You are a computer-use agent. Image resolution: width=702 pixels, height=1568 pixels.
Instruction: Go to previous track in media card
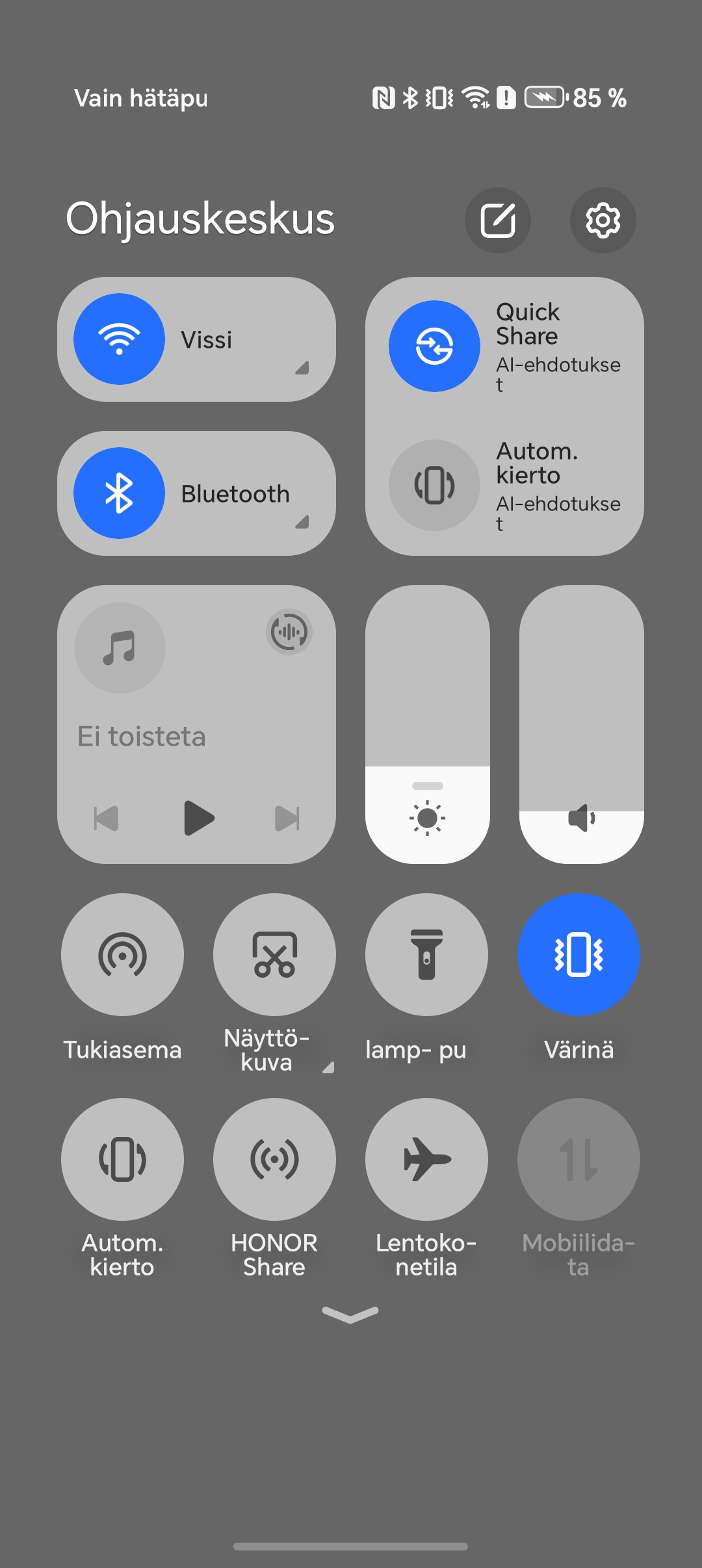[107, 818]
